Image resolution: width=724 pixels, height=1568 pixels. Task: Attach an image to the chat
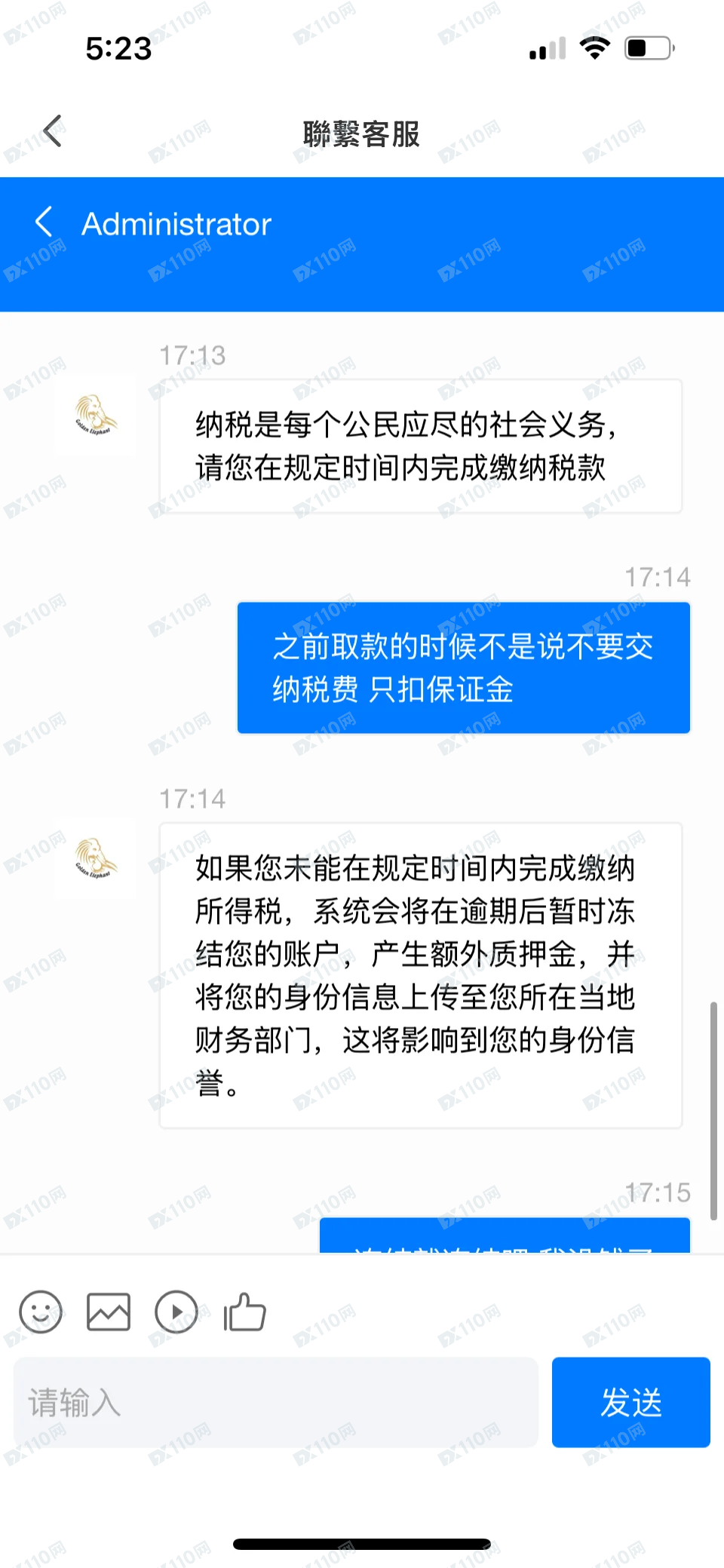click(109, 1312)
